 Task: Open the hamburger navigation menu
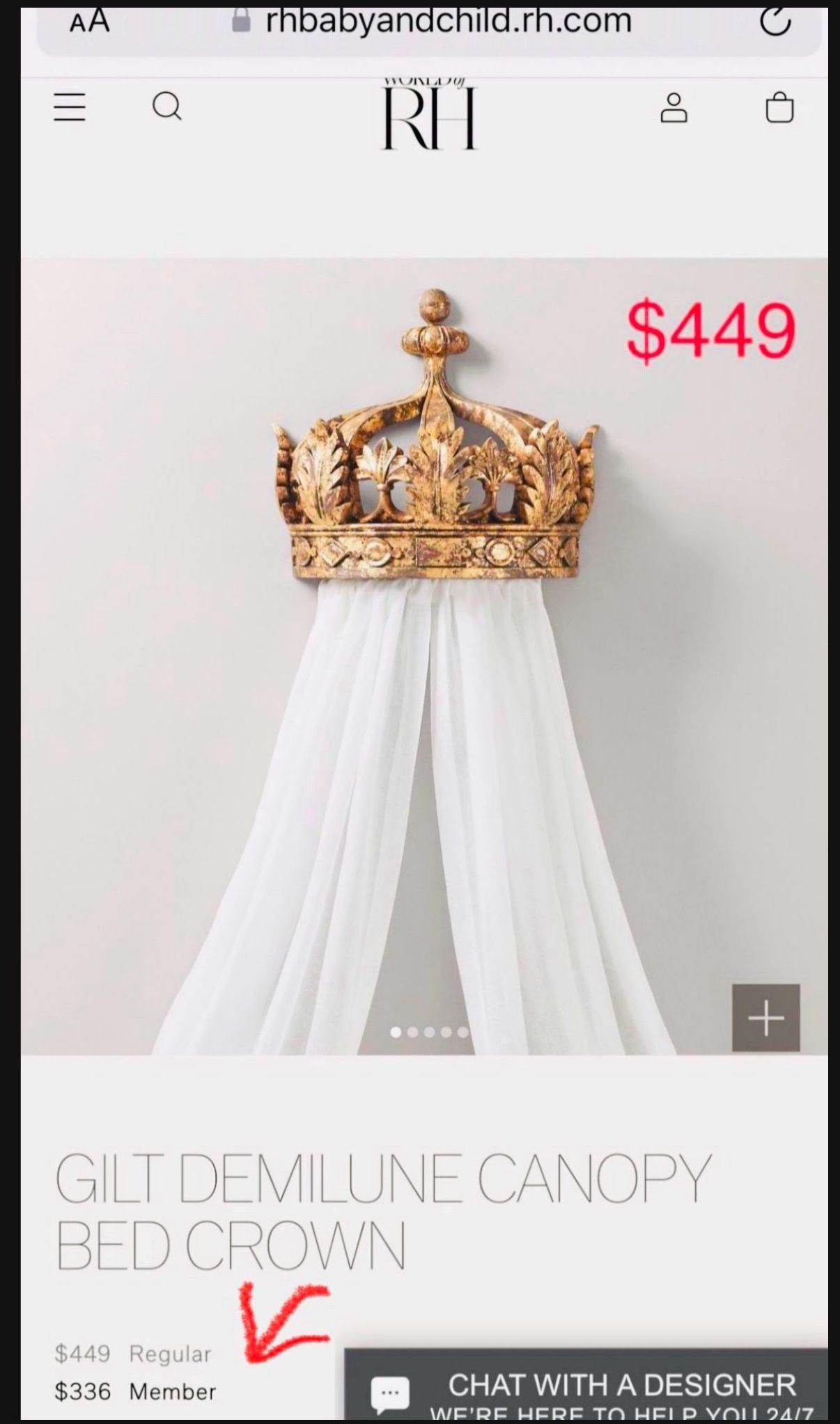pos(69,107)
